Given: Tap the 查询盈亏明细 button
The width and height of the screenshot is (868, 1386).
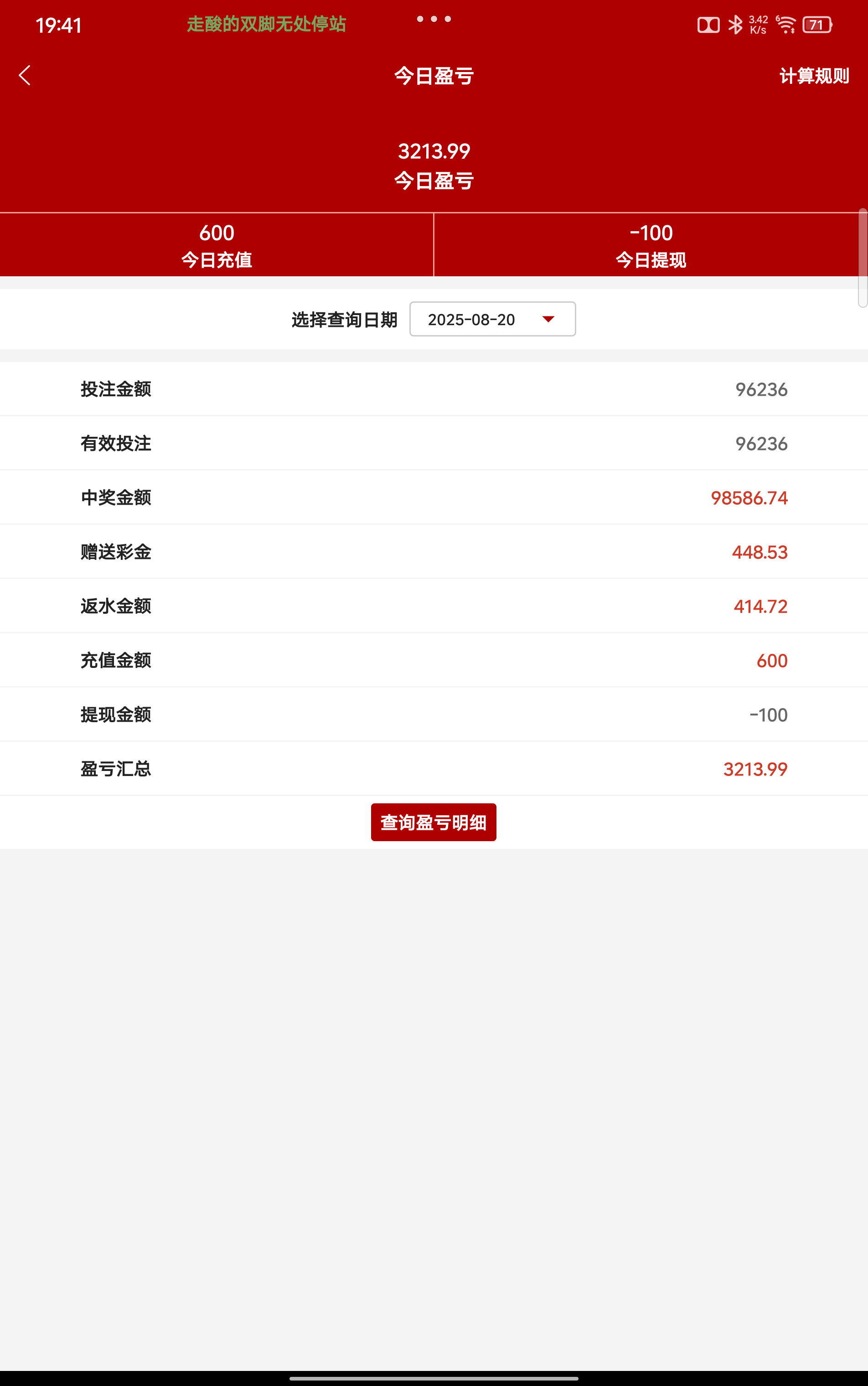Looking at the screenshot, I should point(434,822).
